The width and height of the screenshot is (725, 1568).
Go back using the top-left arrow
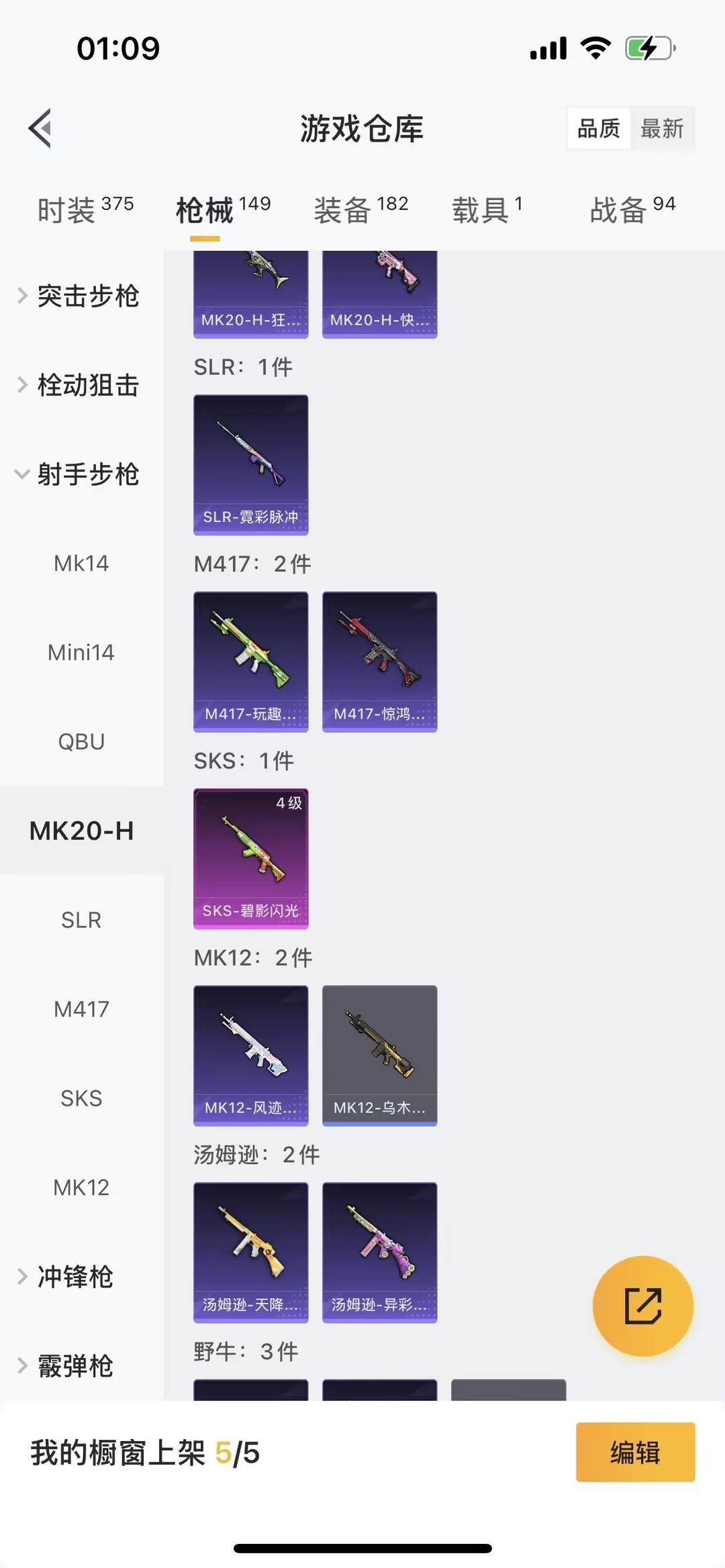(x=40, y=127)
